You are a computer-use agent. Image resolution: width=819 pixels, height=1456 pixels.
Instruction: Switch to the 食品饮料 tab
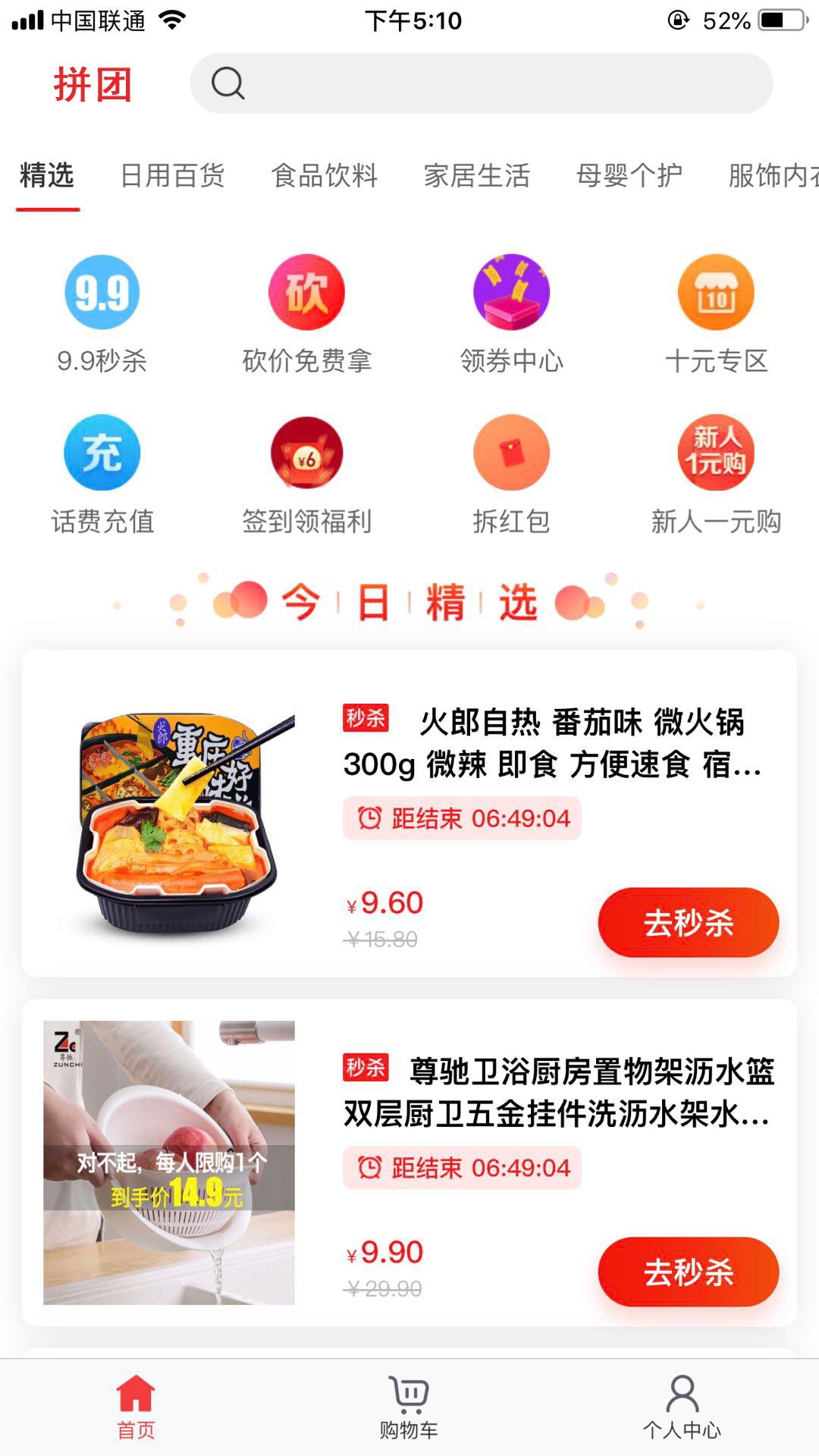coord(325,176)
